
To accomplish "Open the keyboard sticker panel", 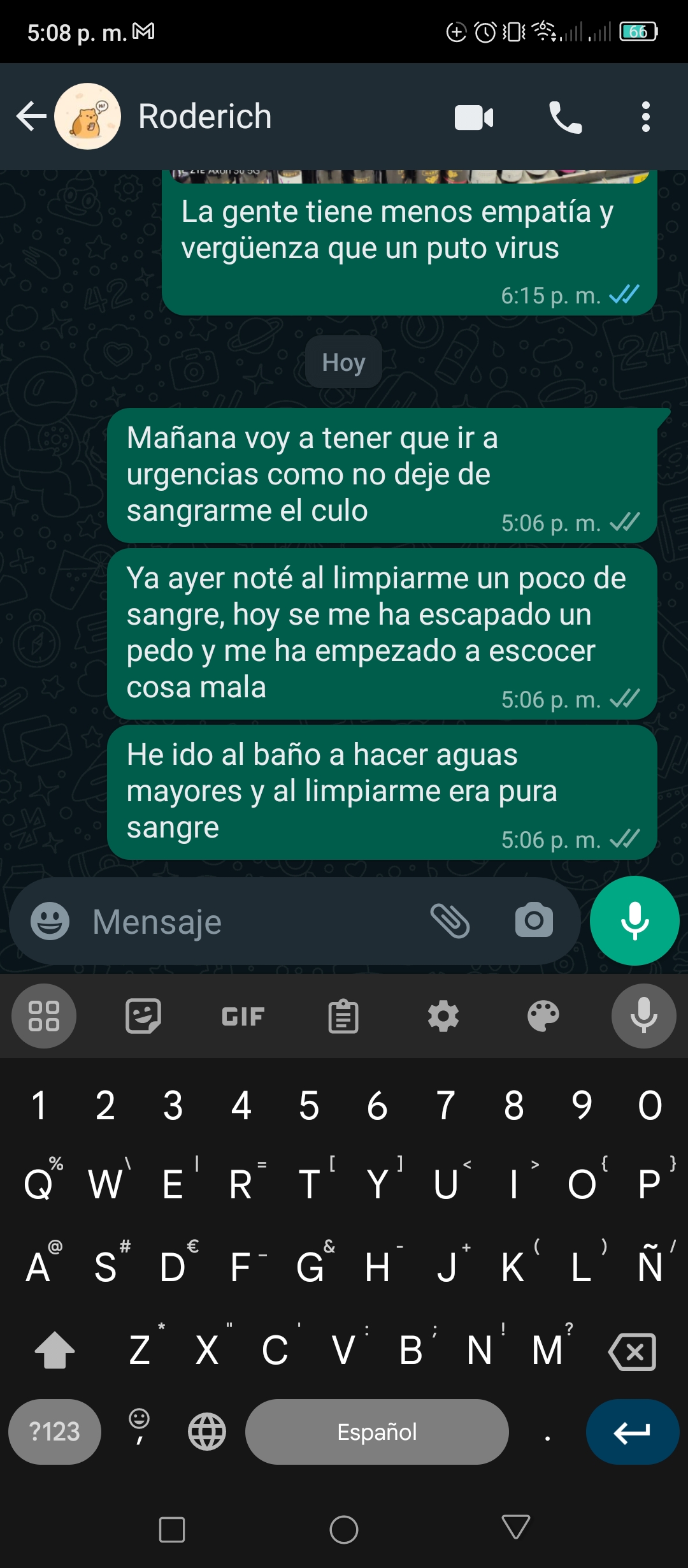I will (143, 1016).
